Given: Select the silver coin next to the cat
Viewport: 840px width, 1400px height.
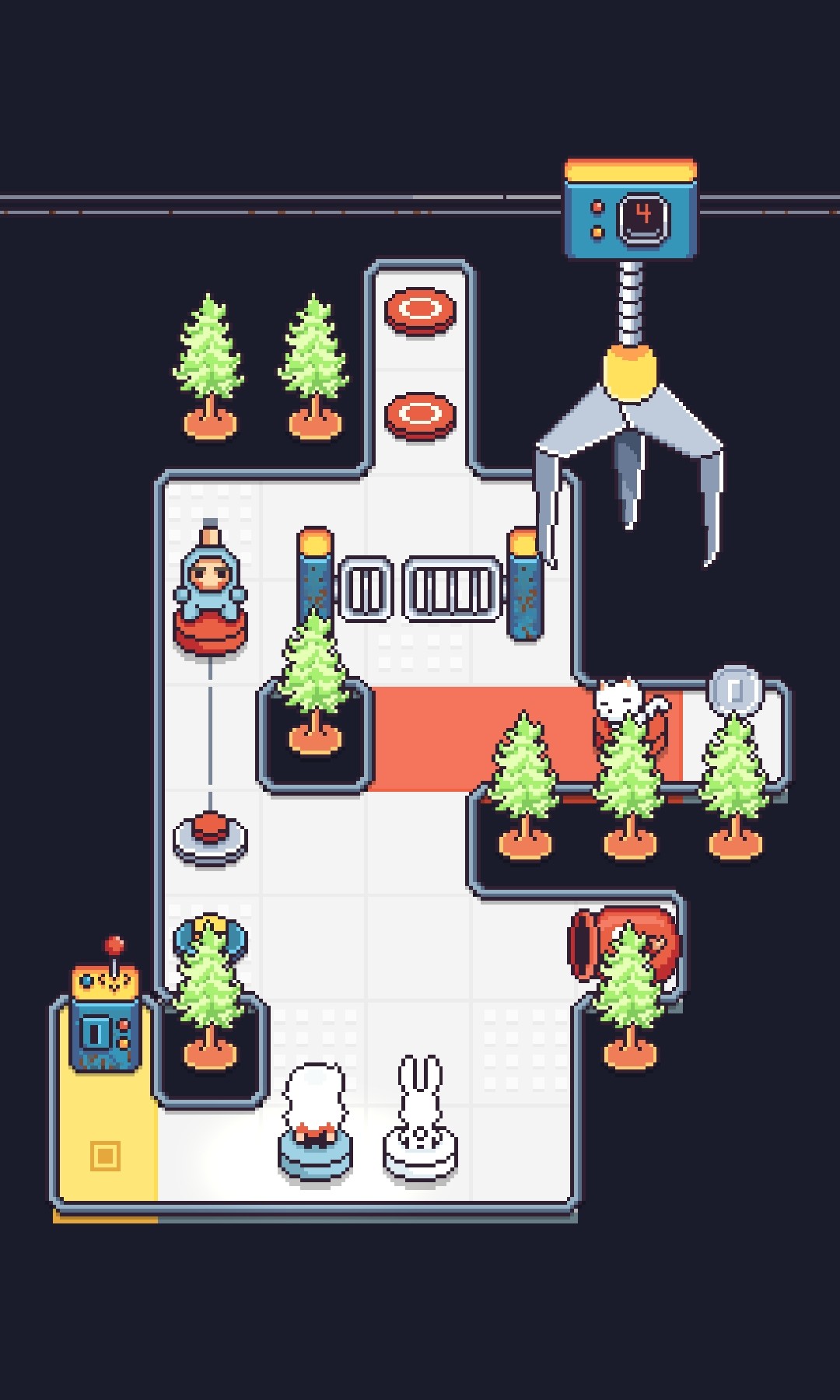Looking at the screenshot, I should click(x=736, y=690).
